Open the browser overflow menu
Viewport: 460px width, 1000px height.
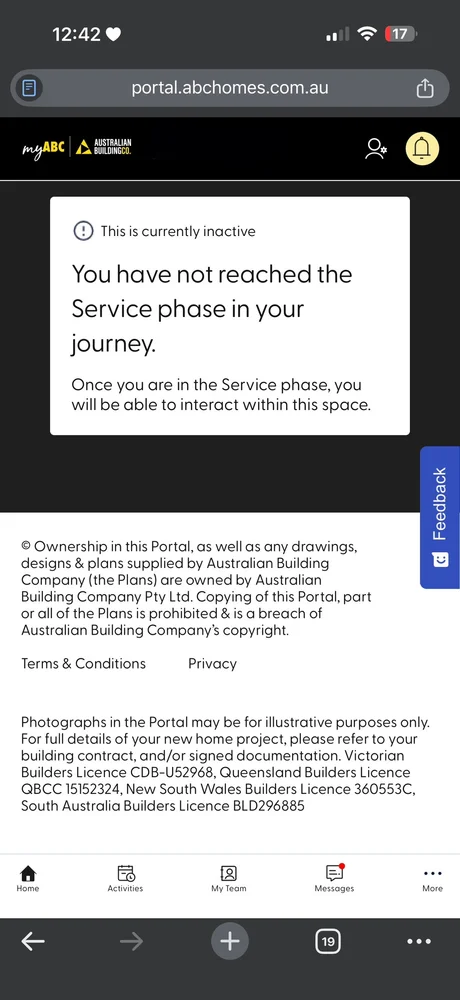click(419, 941)
